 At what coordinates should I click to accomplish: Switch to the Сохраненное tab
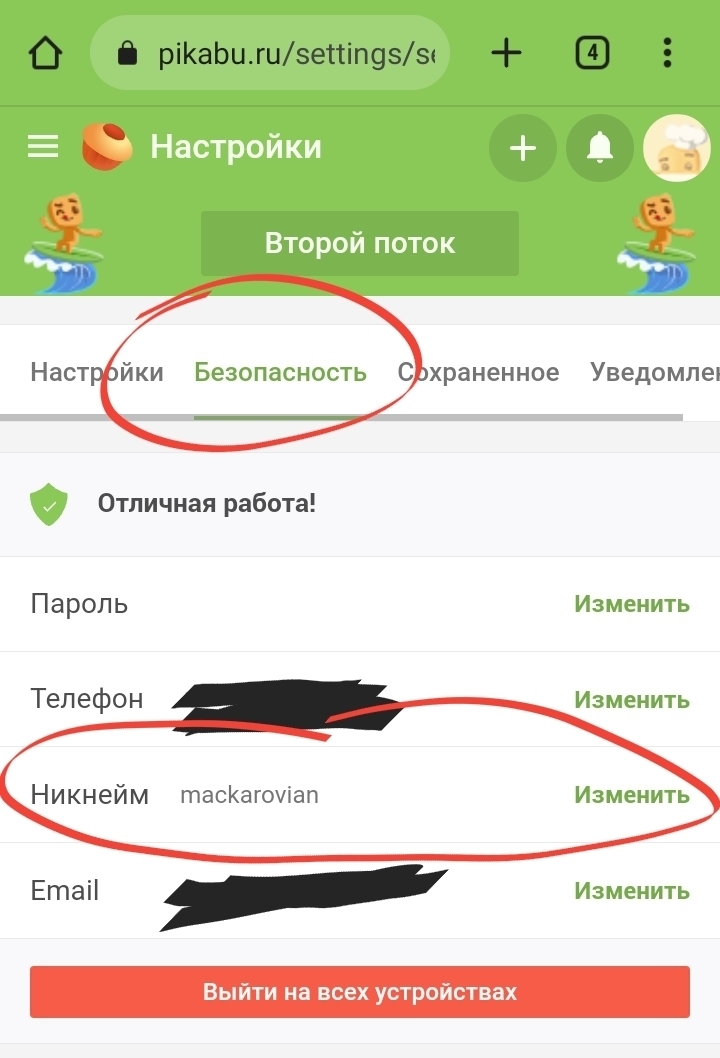coord(478,373)
